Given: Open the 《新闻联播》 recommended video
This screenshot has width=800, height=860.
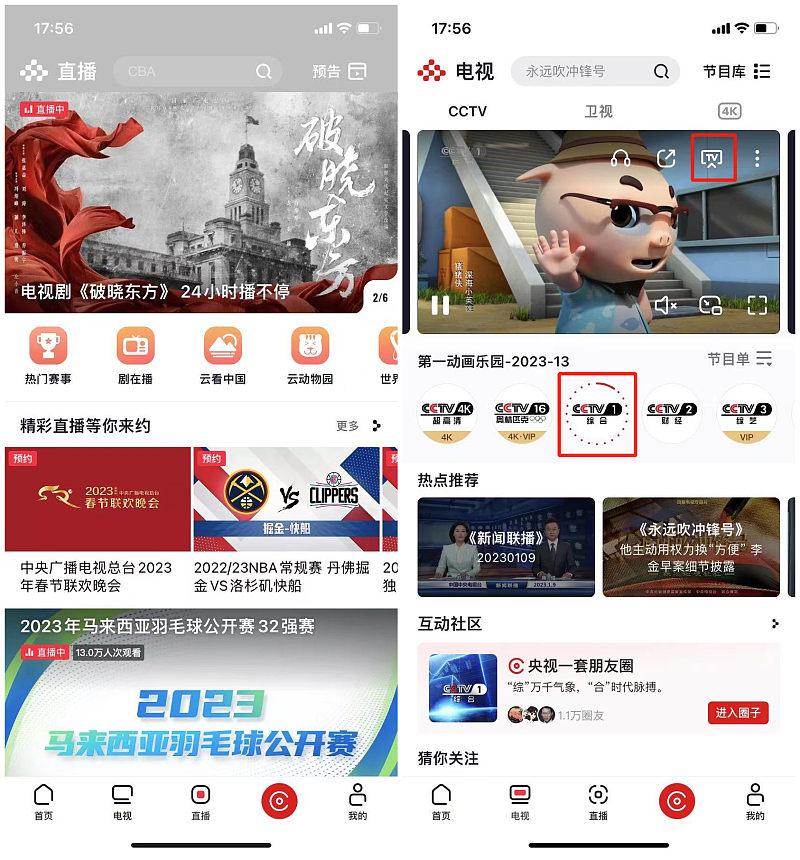Looking at the screenshot, I should (506, 547).
